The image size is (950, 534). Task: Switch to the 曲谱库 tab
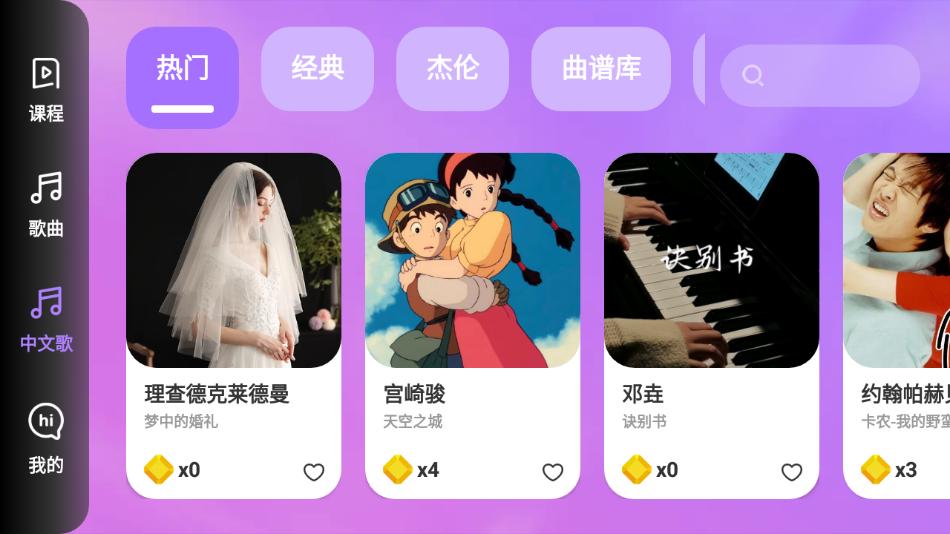[x=600, y=69]
